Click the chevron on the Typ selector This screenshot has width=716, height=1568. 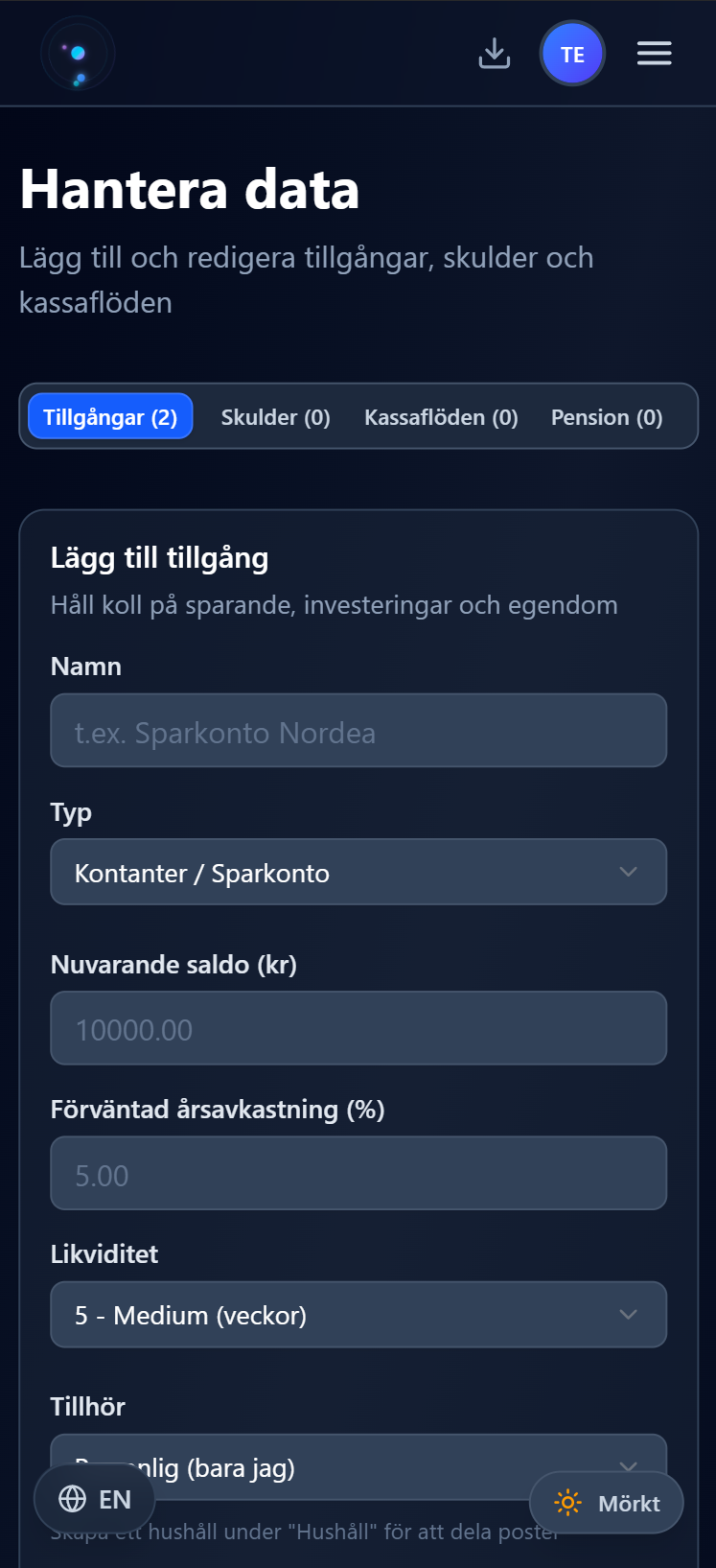pyautogui.click(x=628, y=872)
